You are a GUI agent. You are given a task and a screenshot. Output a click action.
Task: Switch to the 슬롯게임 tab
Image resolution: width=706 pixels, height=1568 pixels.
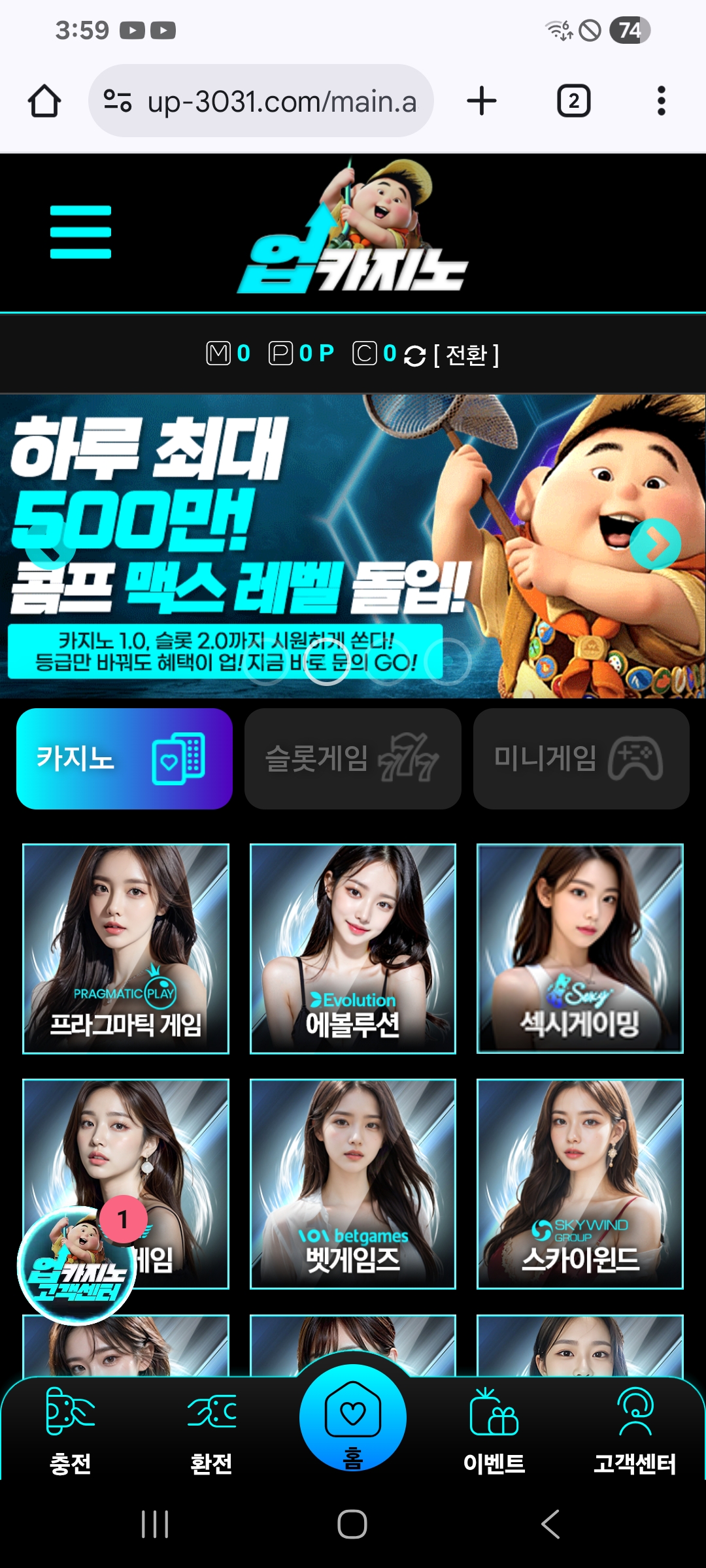point(352,759)
